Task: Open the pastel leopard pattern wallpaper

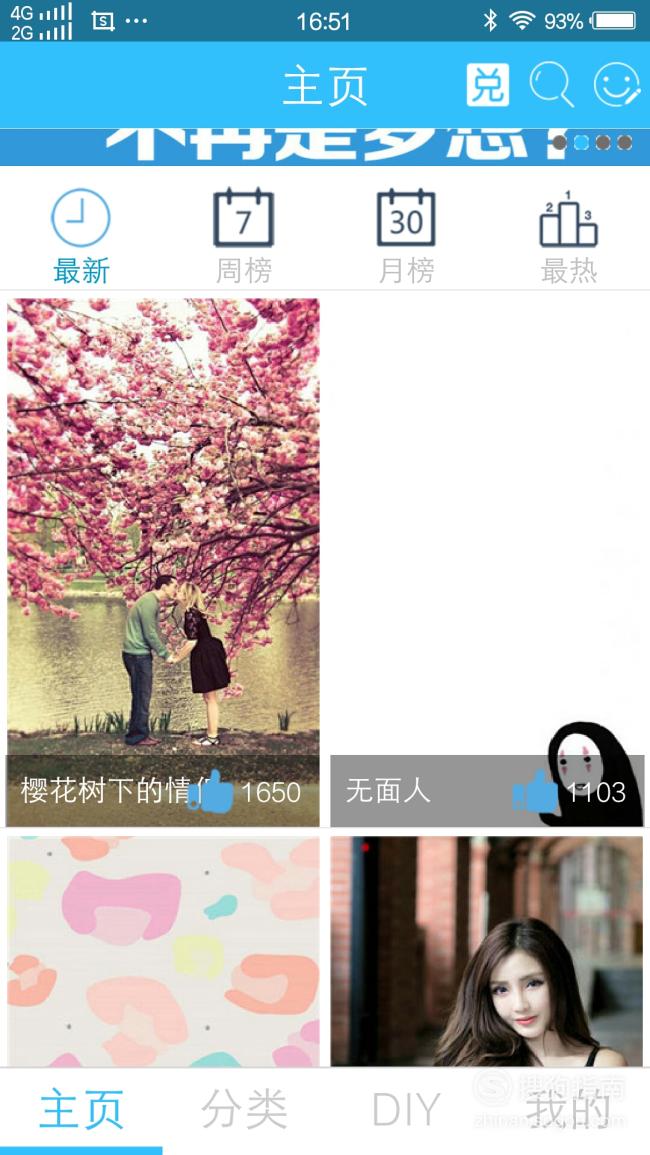Action: [x=163, y=951]
